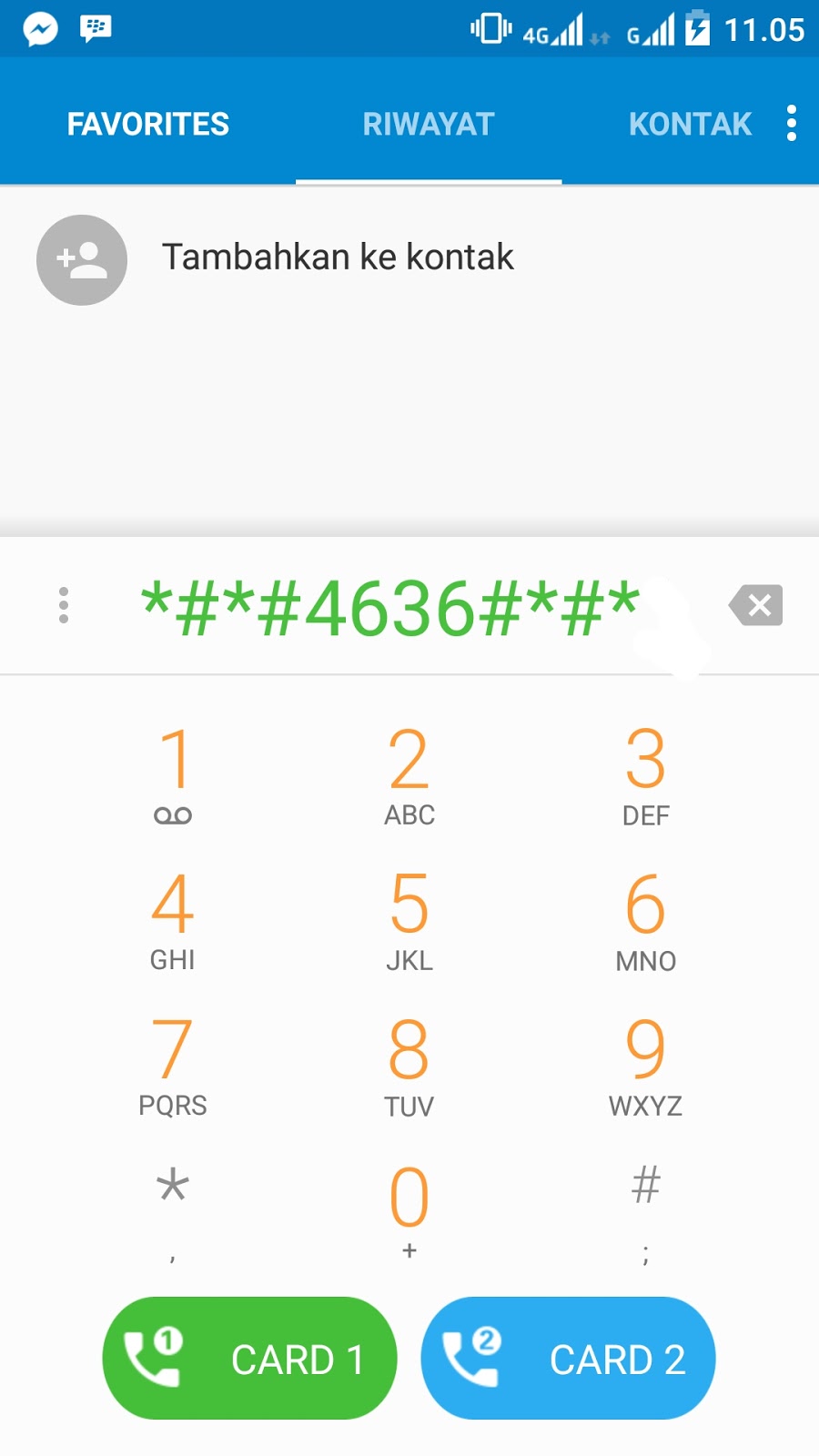The image size is (819, 1456).
Task: Open dialpad options next to the number
Action: 64,605
